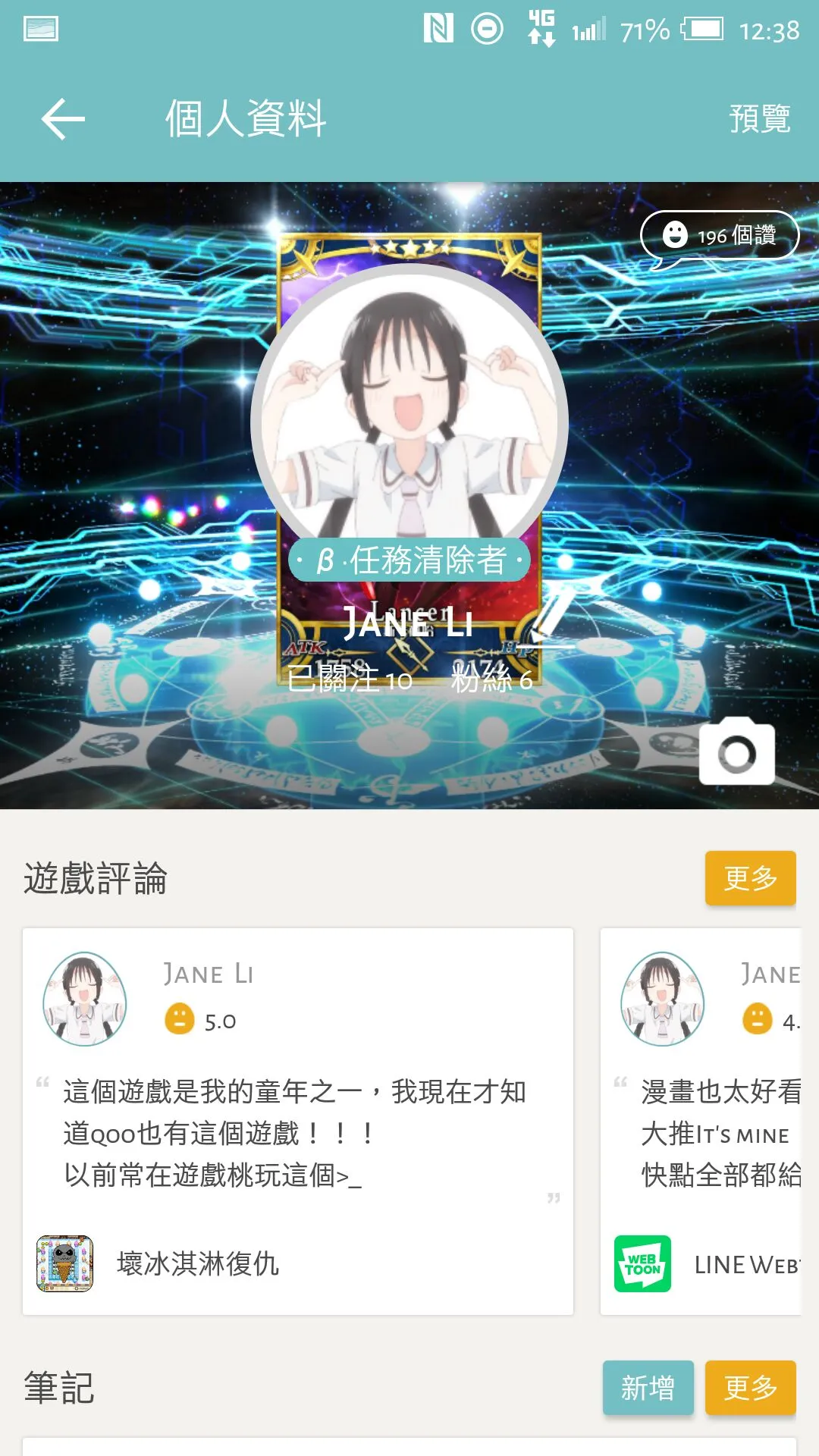
Task: Show 更多 in the 筆記 section
Action: [x=750, y=1388]
